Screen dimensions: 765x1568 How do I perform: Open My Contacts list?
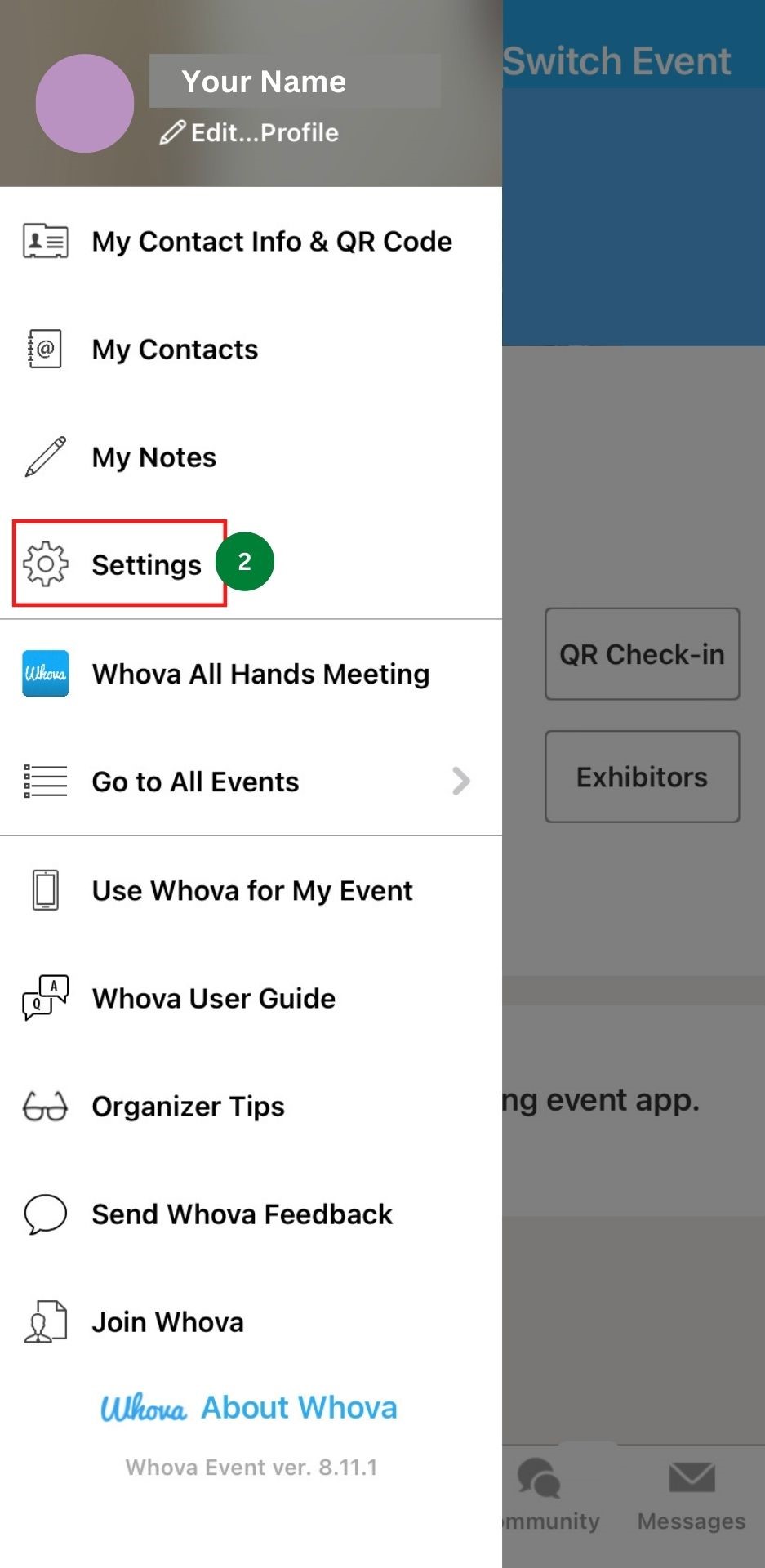pos(175,350)
